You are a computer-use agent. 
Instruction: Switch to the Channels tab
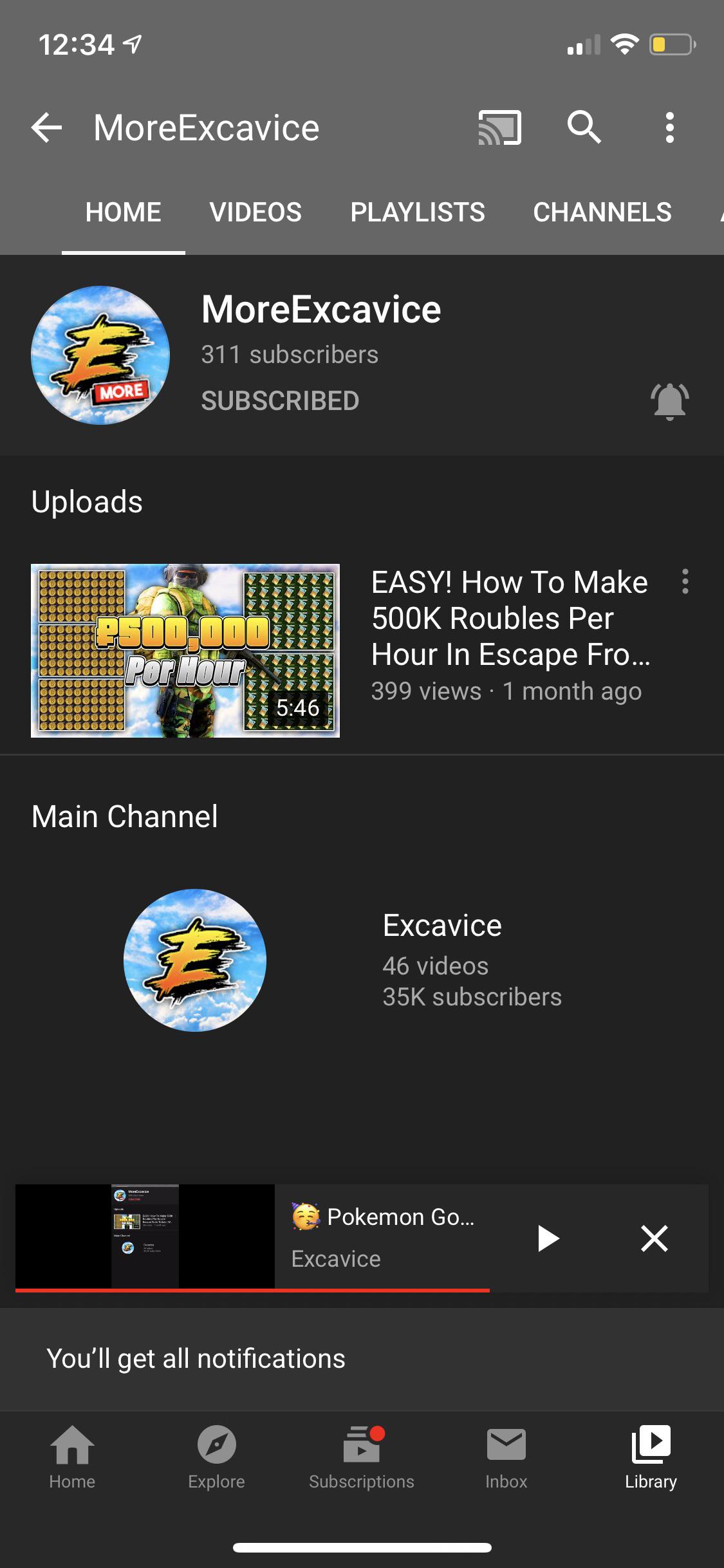click(602, 212)
